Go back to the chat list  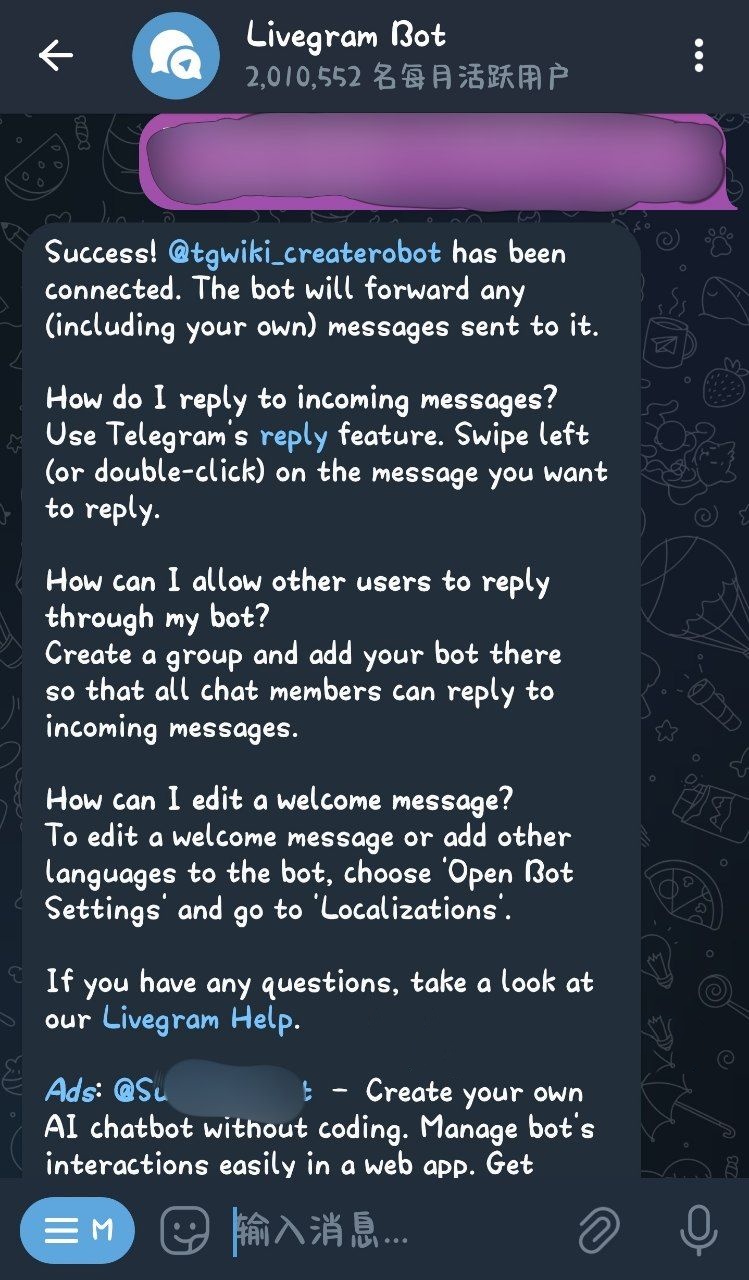pyautogui.click(x=55, y=56)
